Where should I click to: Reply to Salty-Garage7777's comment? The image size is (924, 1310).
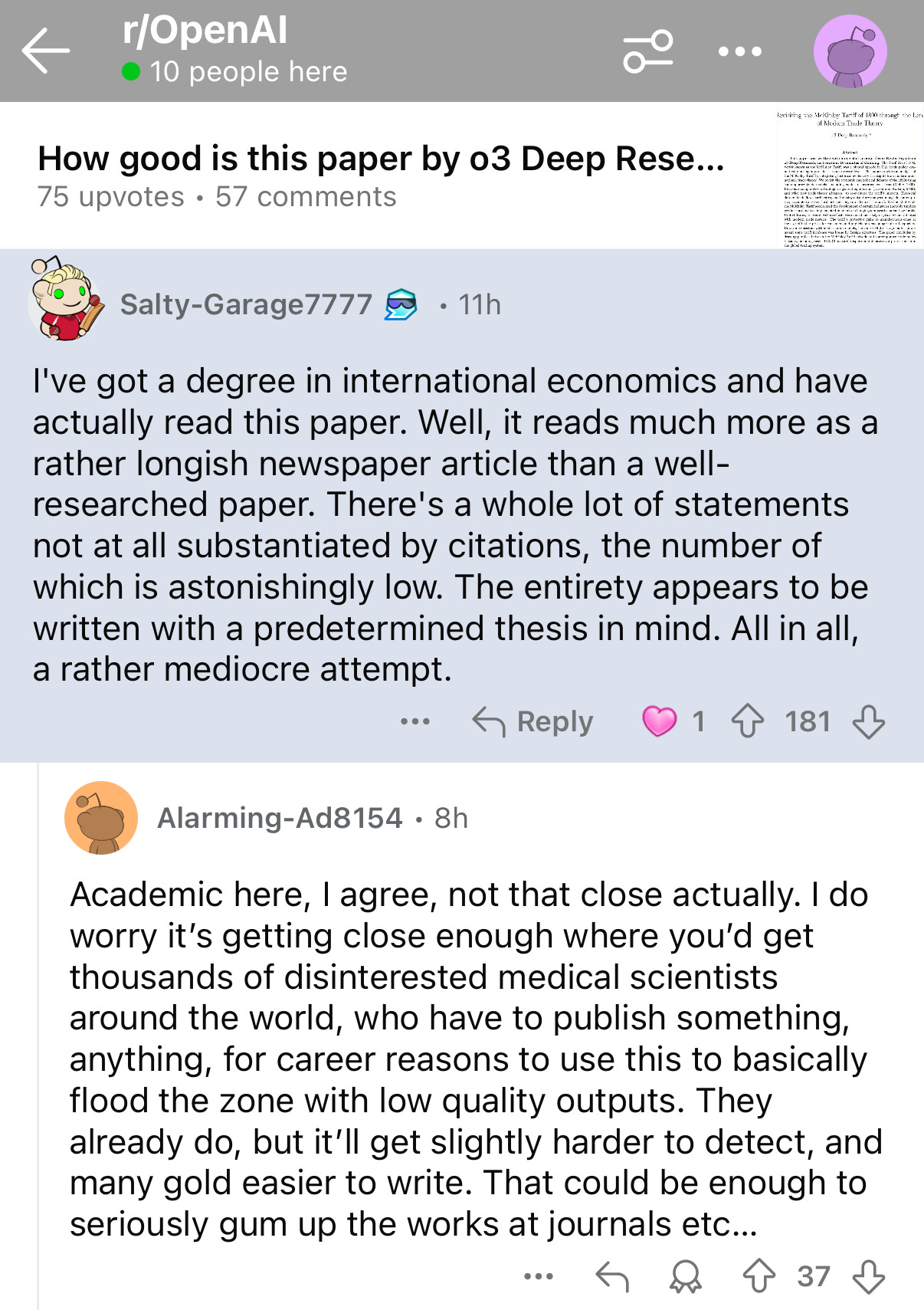click(533, 721)
